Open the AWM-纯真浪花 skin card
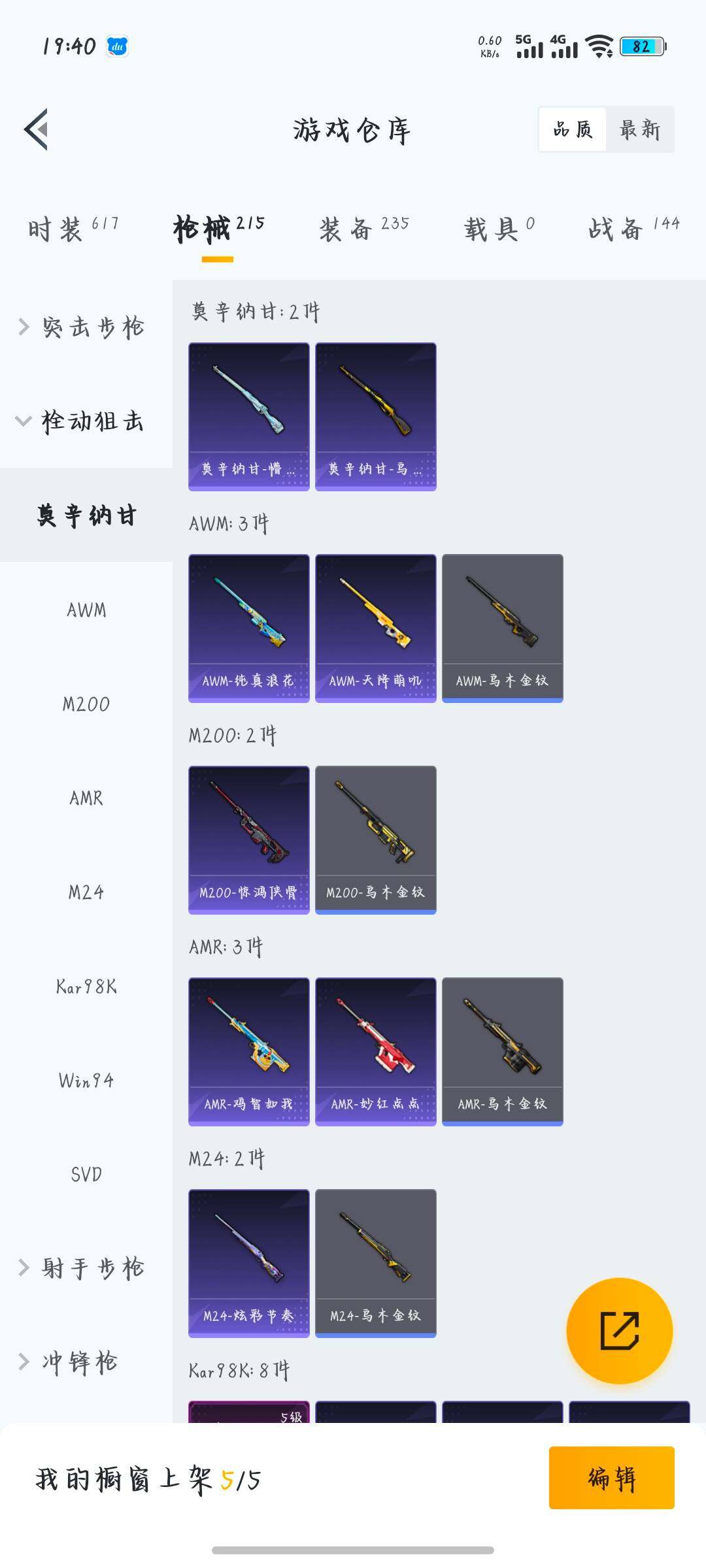Image resolution: width=706 pixels, height=1568 pixels. [x=248, y=628]
